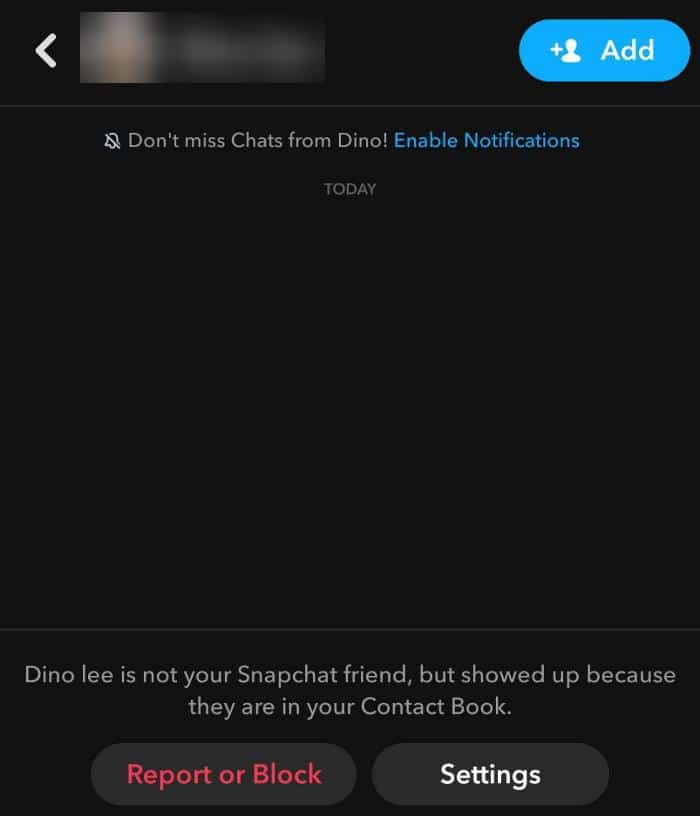Open Report or Block options
Image resolution: width=700 pixels, height=816 pixels.
(x=224, y=774)
